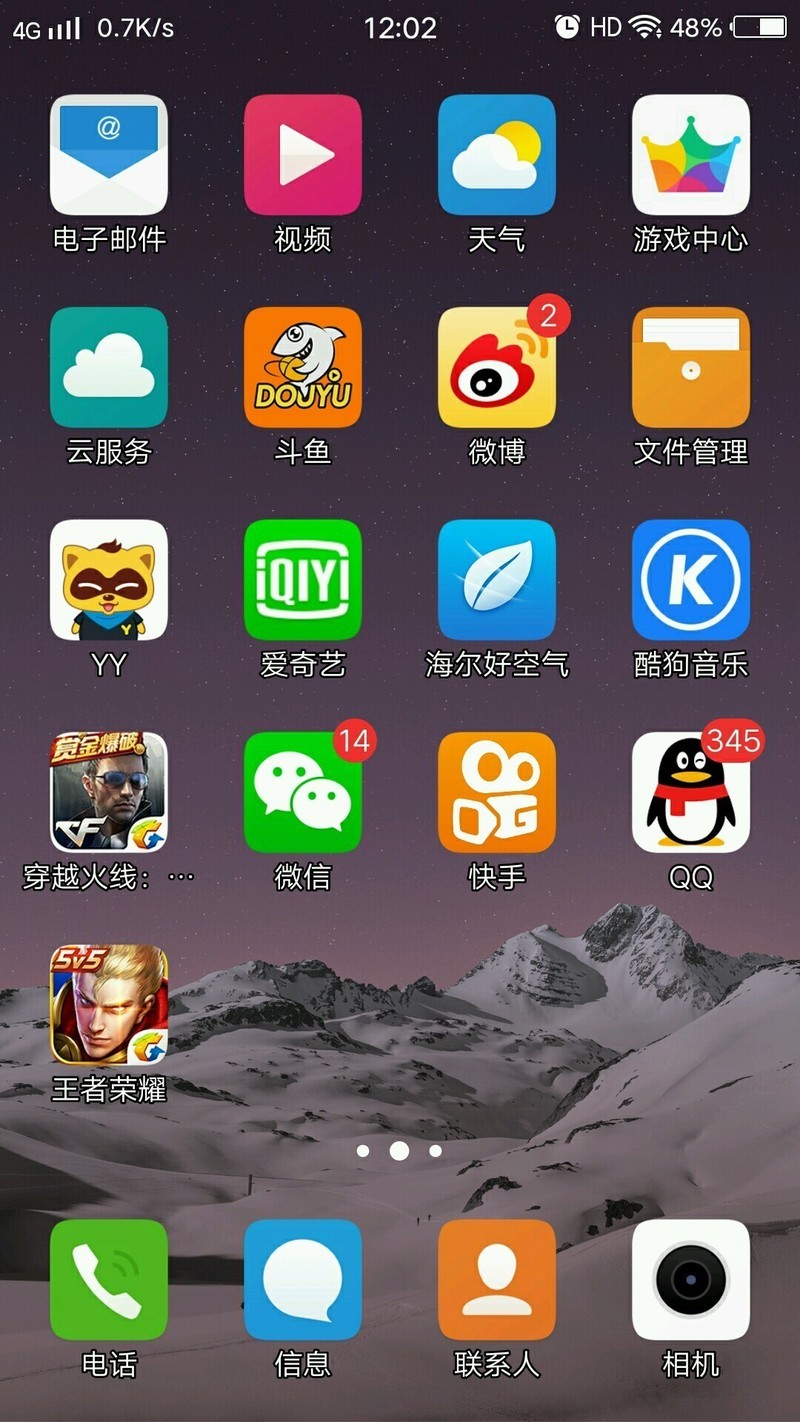Screen dimensions: 800x1422
Task: Open Kugou Music
Action: [690, 580]
